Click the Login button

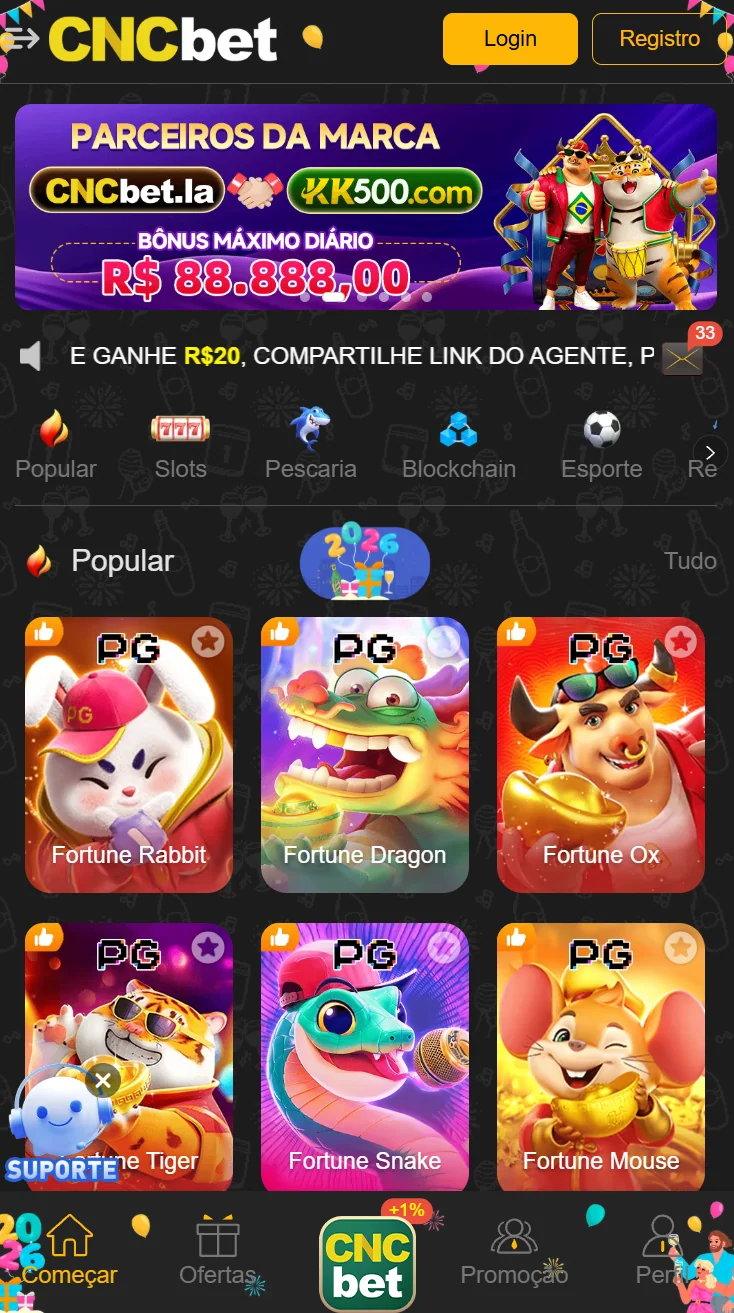(509, 39)
